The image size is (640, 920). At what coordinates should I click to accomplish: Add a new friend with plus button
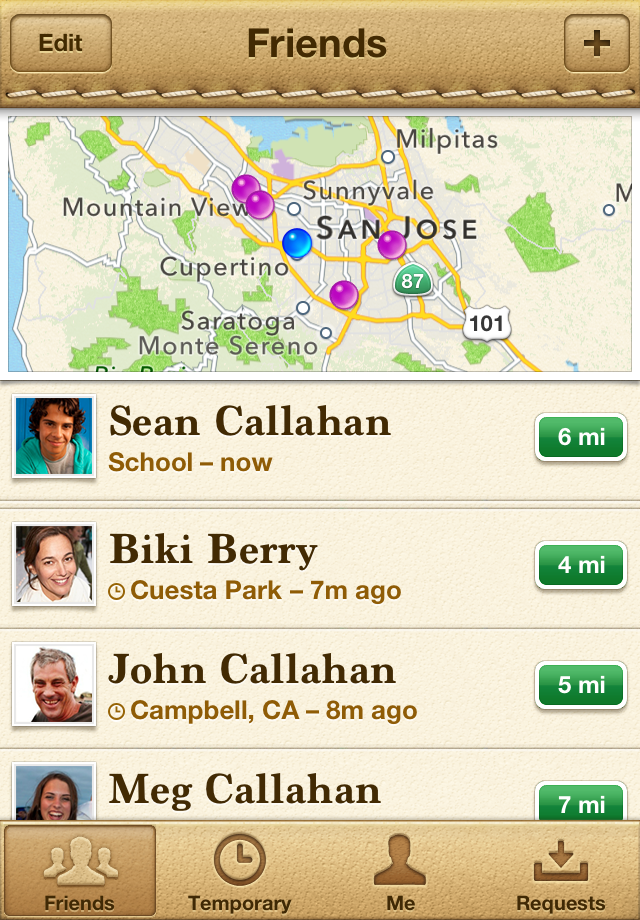596,44
